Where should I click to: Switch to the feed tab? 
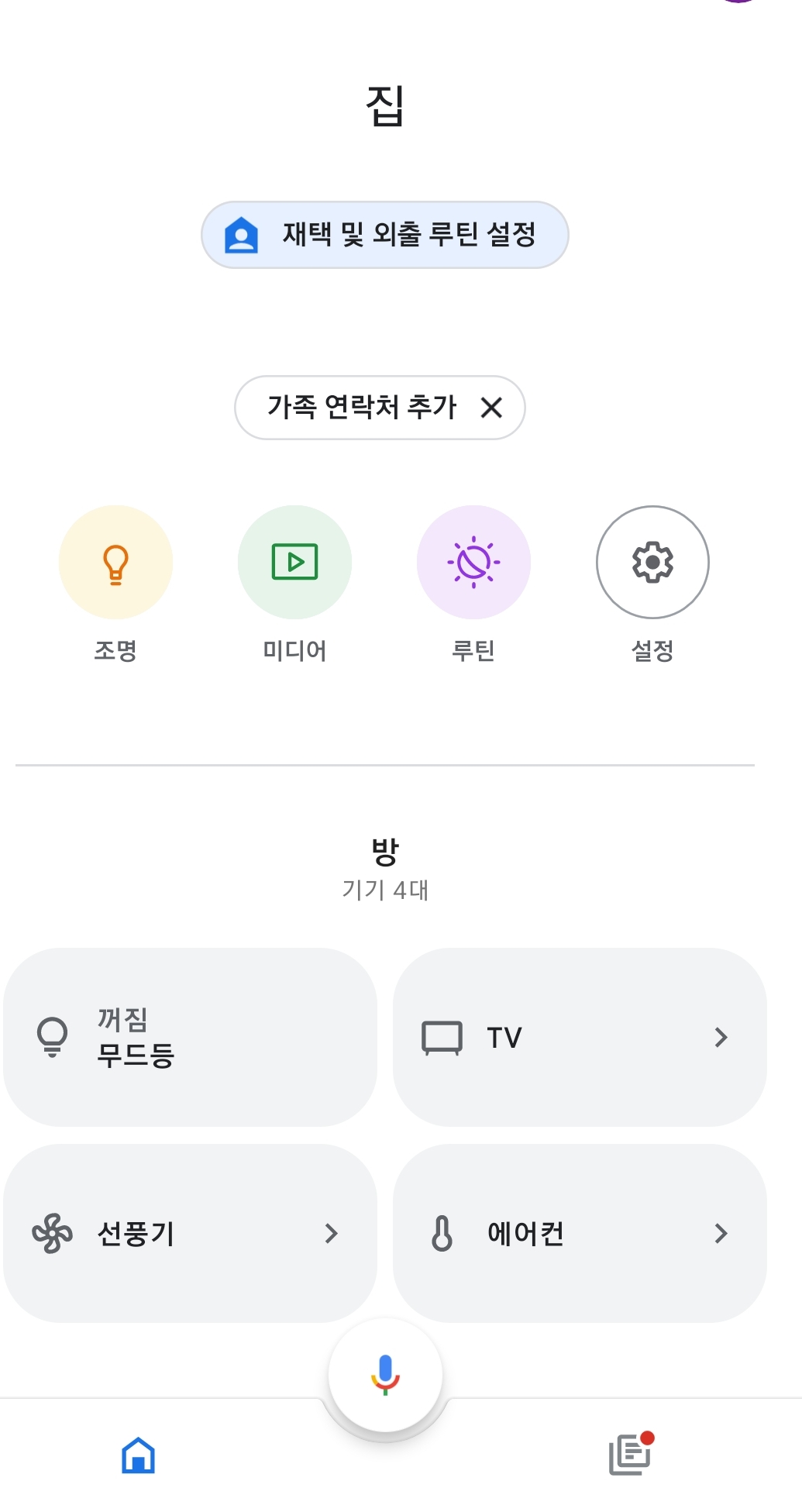(x=631, y=1454)
